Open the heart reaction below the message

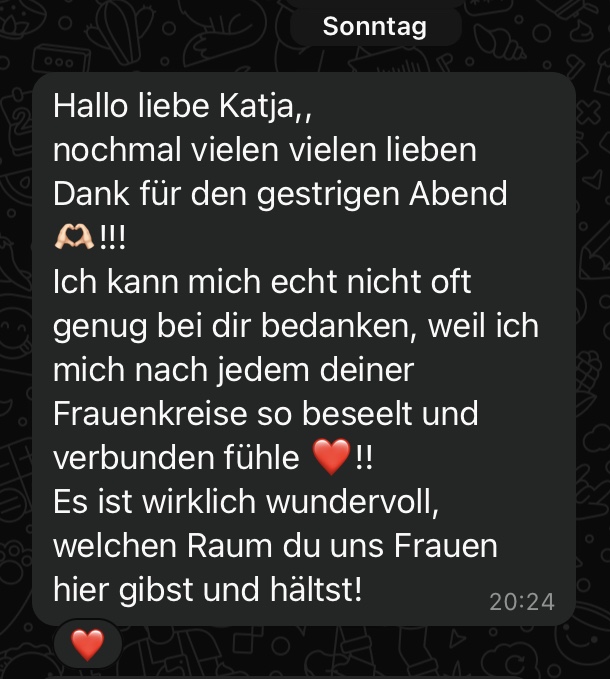(x=88, y=645)
